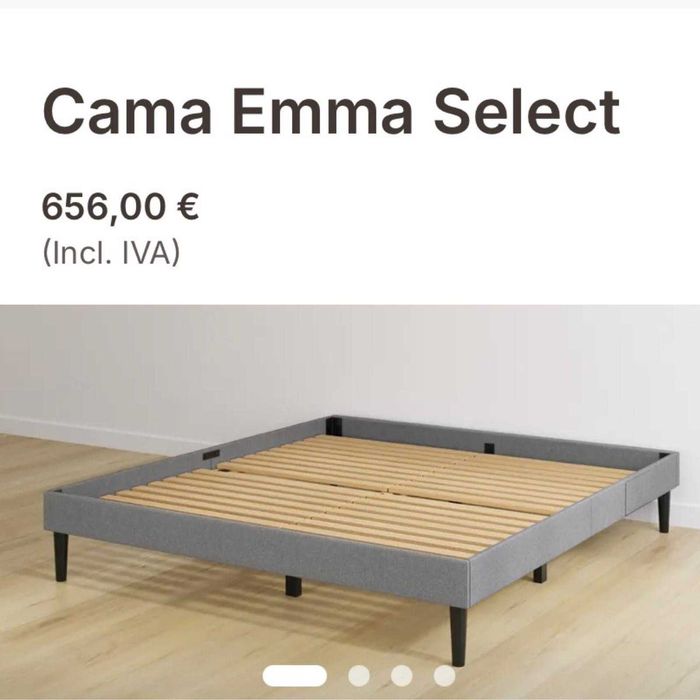This screenshot has height=700, width=700.
Task: Jump to the second carousel image dot
Action: point(359,676)
